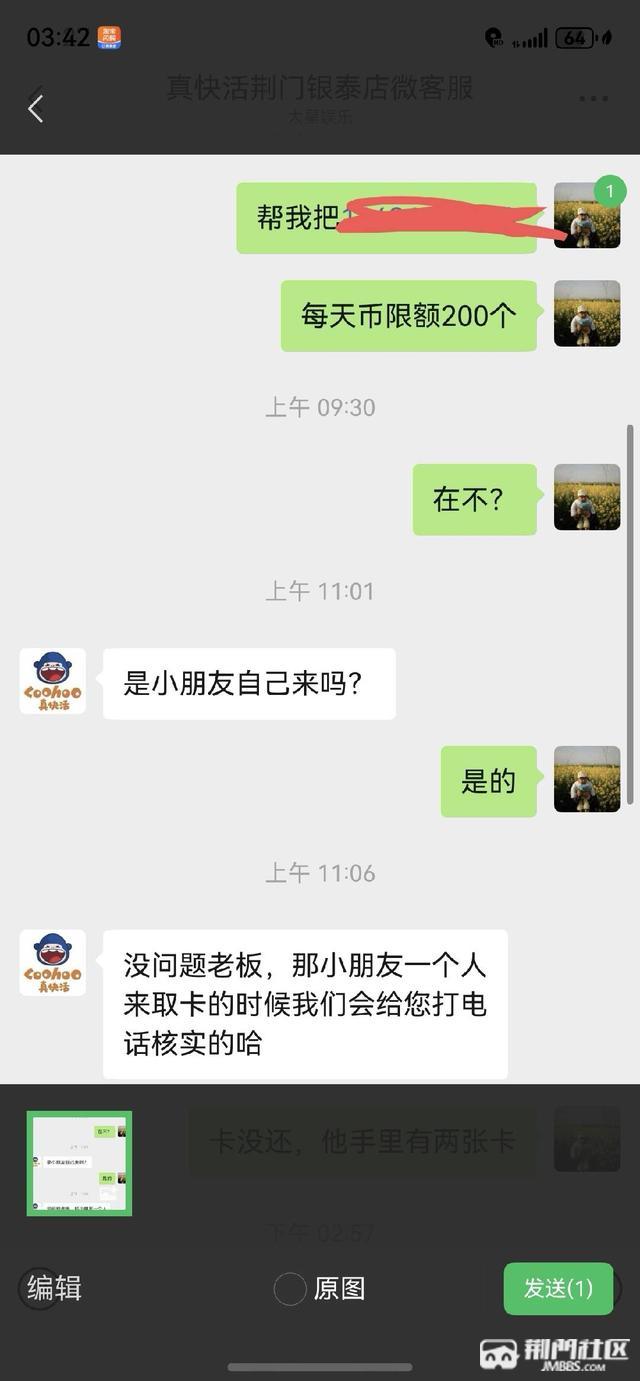Tap the selected thumbnail in bottom strip
The height and width of the screenshot is (1381, 640).
click(x=79, y=1164)
